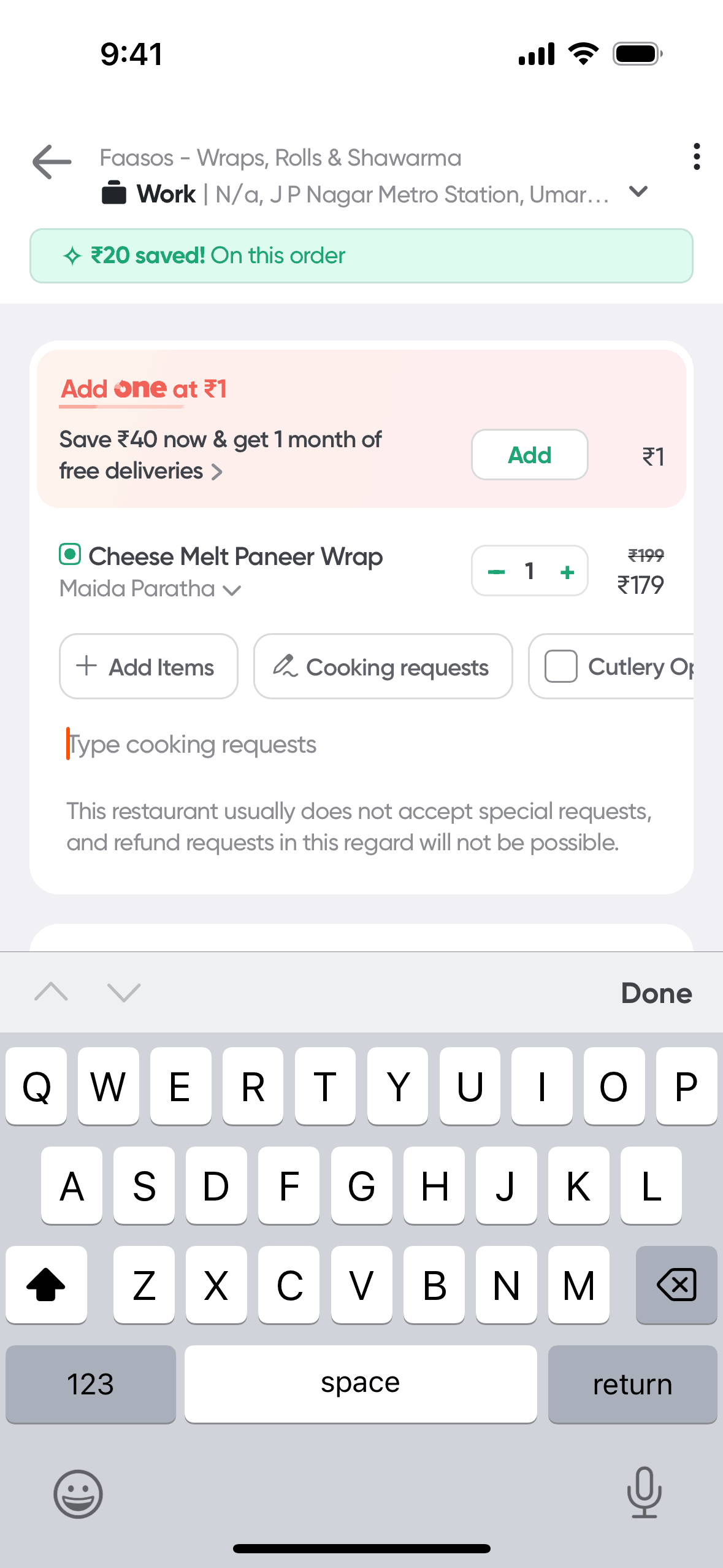The image size is (723, 1568).
Task: Increase Cheese Melt Paneer Wrap quantity
Action: (x=567, y=572)
